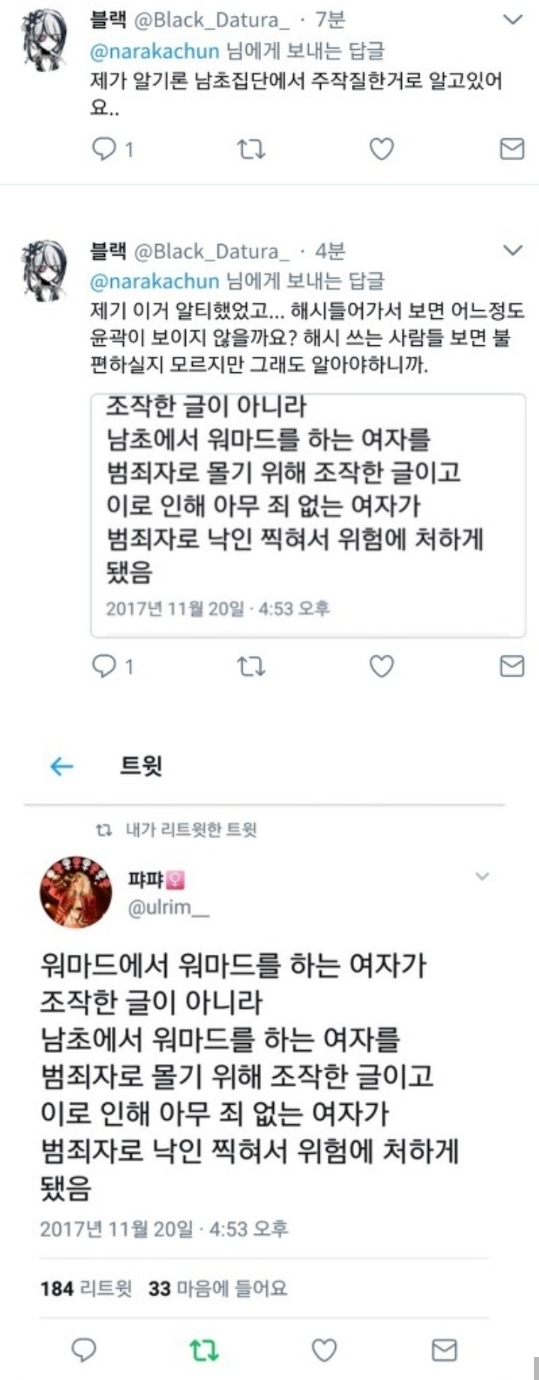
Task: Send the 4분 tweet via message envelope
Action: tap(512, 667)
